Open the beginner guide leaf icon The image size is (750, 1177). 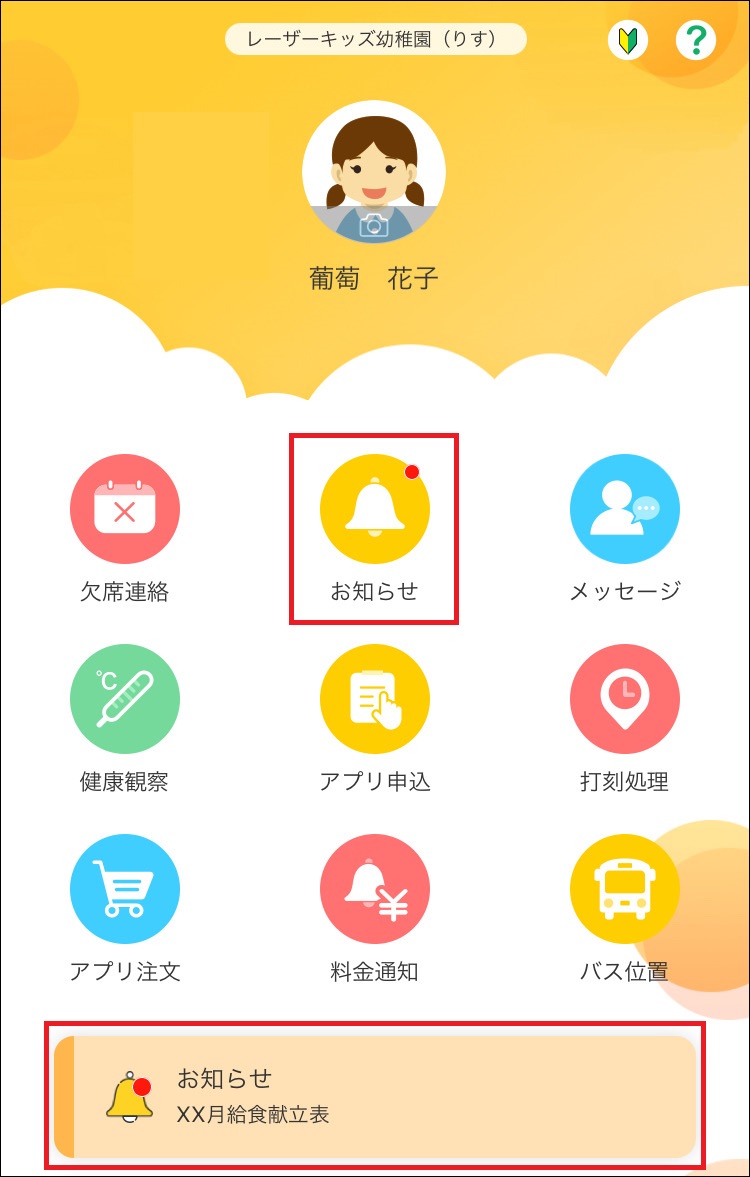coord(628,41)
